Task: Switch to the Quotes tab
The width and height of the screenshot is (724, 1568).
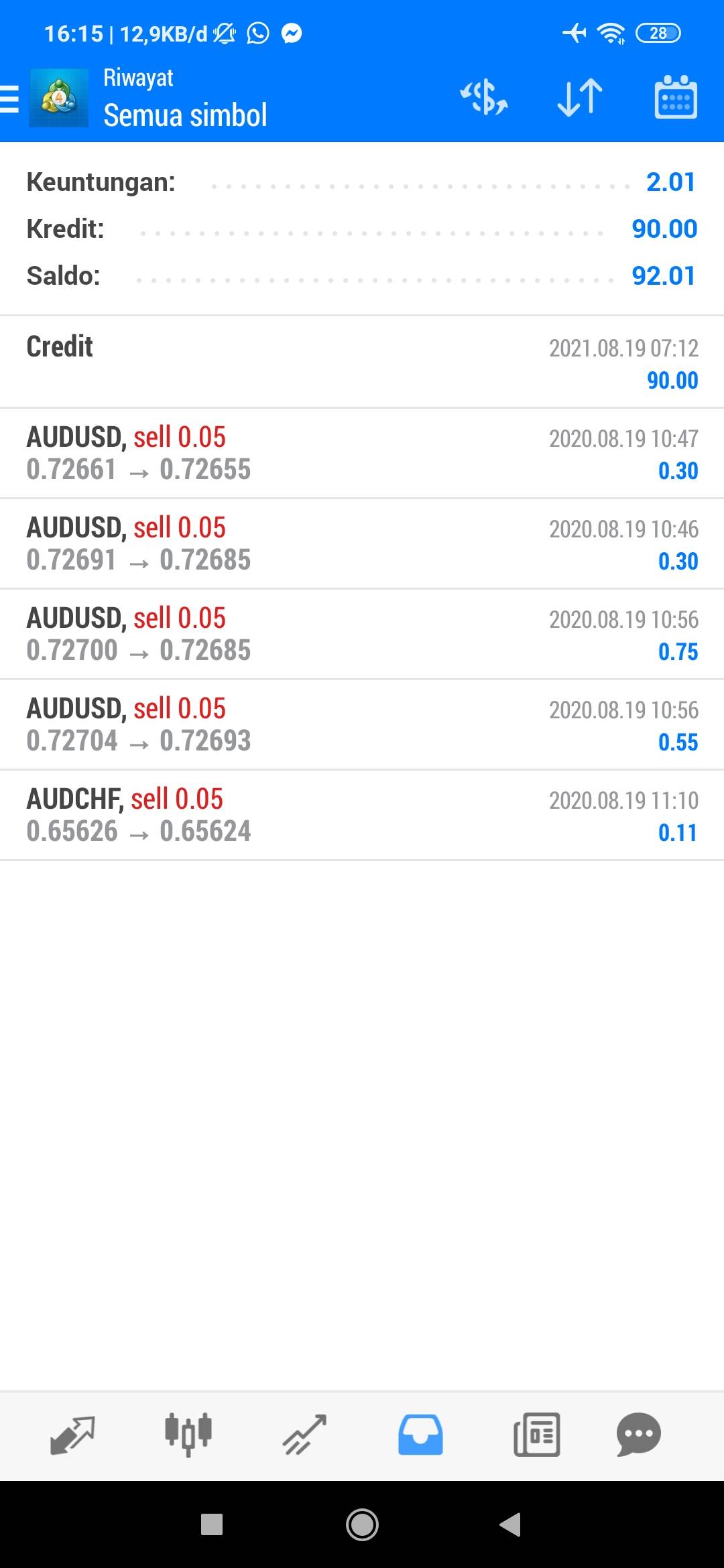Action: (72, 1435)
